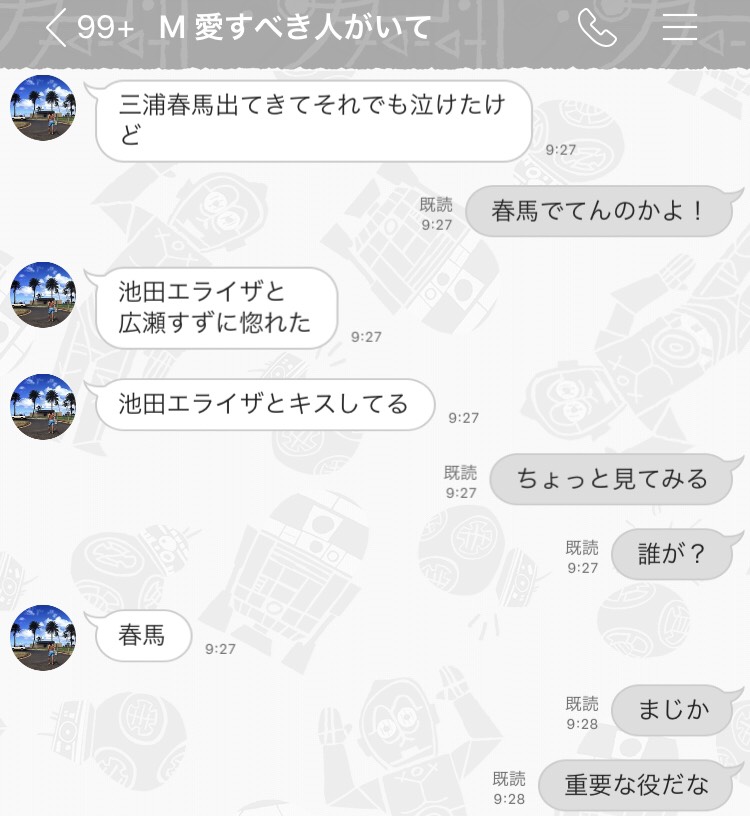This screenshot has width=750, height=816.
Task: Tap avatar next to 広瀬すずに惚れた message
Action: (43, 295)
